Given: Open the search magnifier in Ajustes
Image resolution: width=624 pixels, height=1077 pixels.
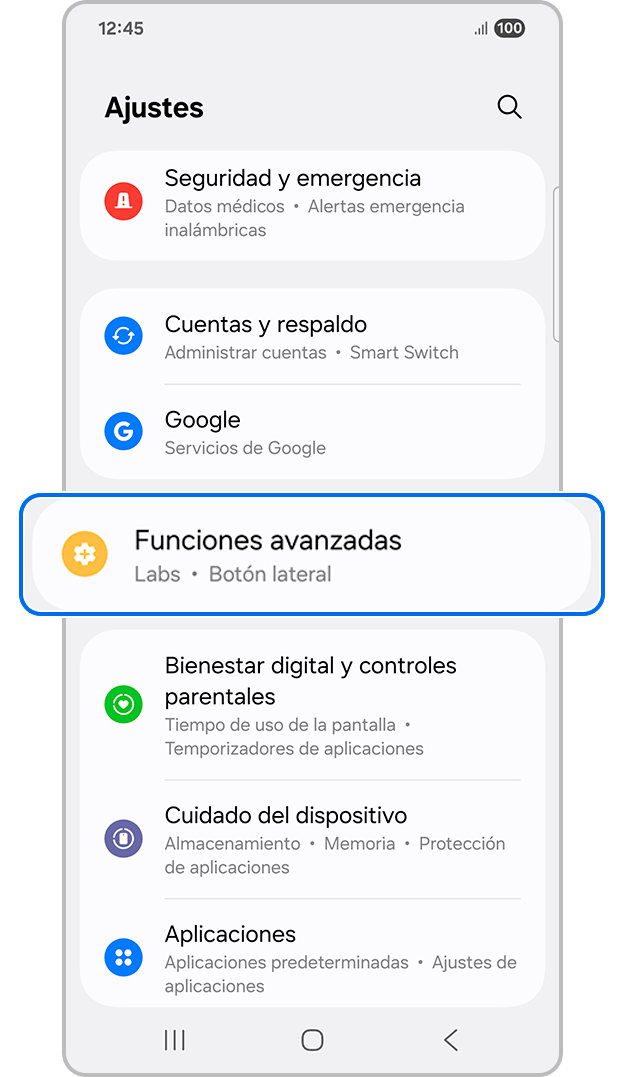Looking at the screenshot, I should tap(509, 107).
